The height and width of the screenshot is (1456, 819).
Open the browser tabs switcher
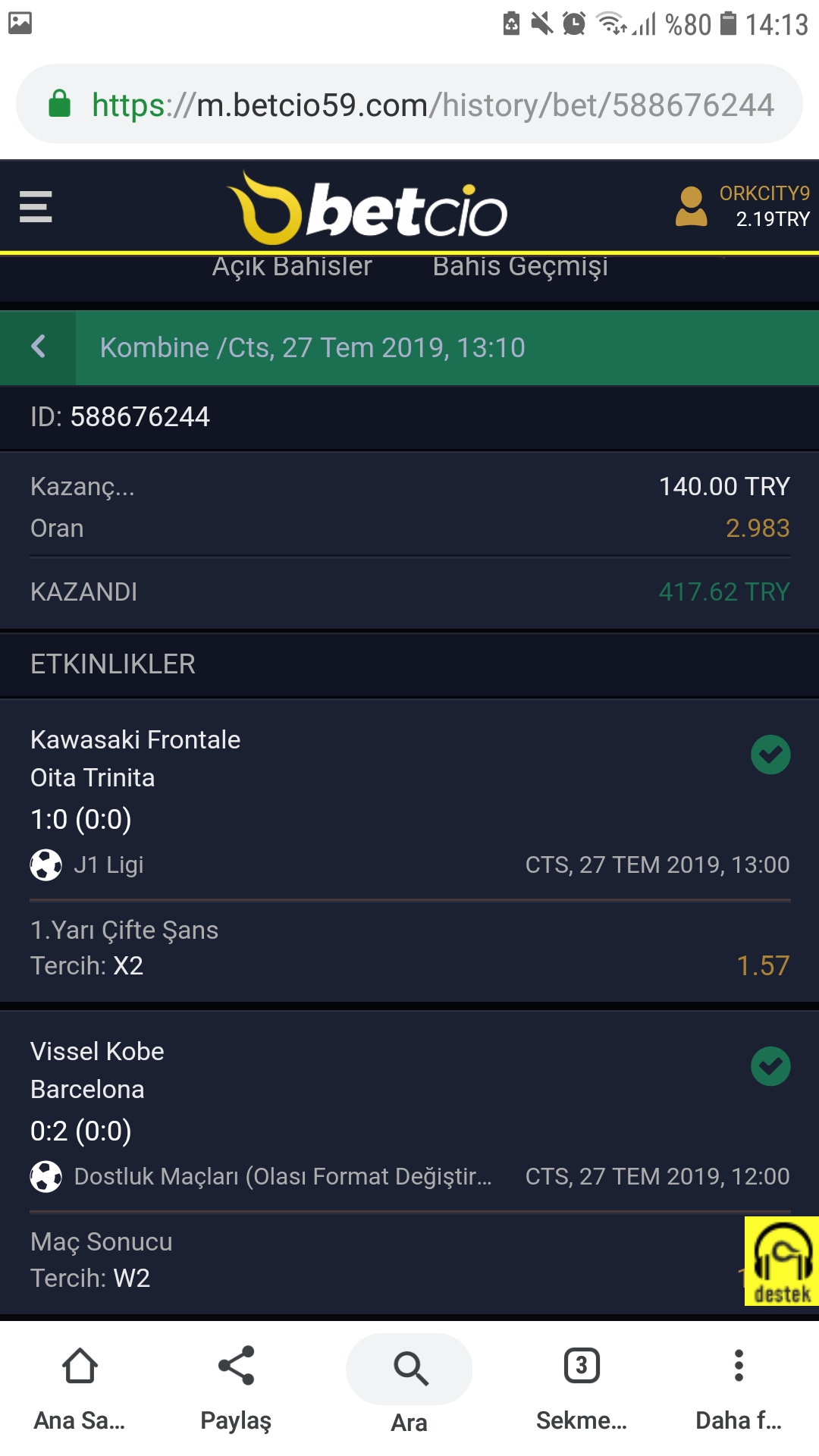[x=582, y=1389]
